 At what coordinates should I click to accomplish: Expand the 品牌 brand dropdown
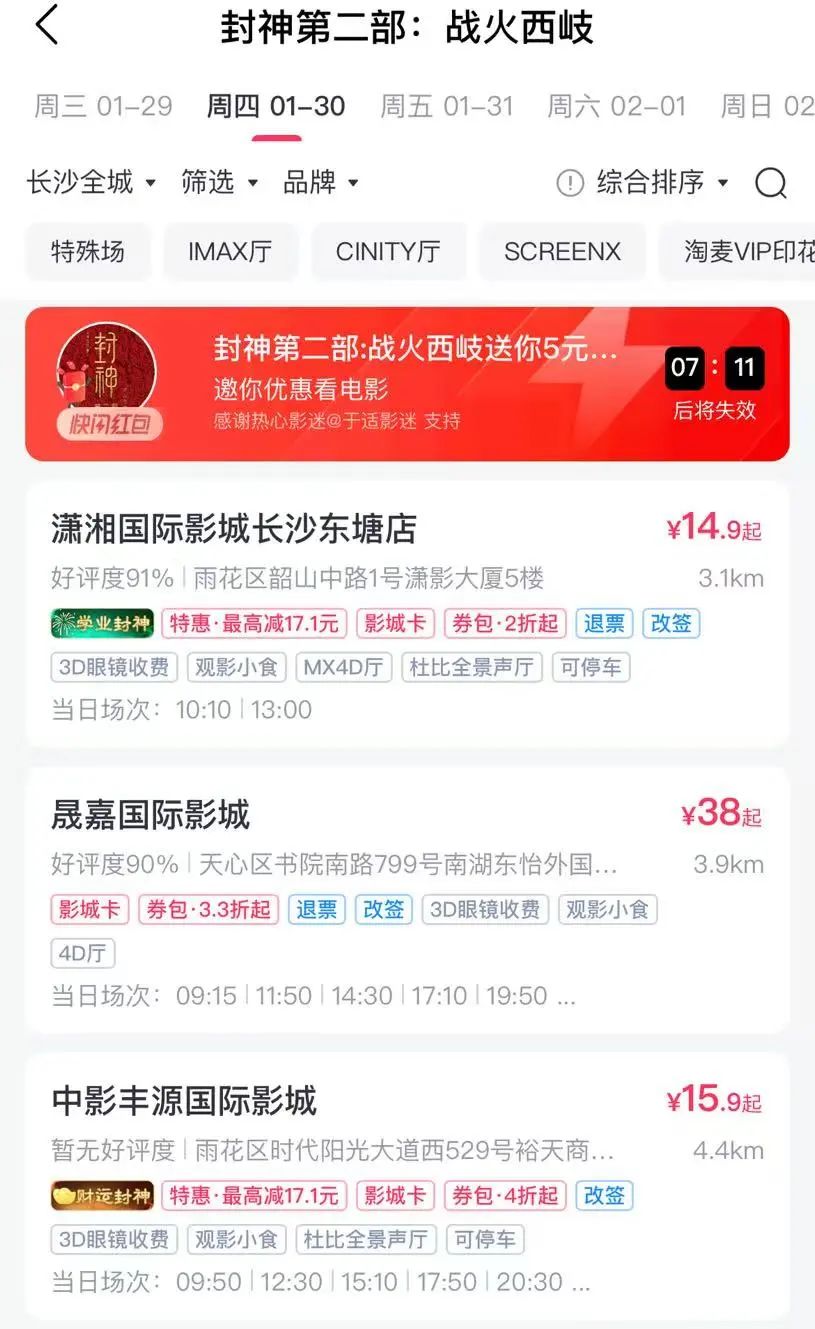(x=320, y=182)
